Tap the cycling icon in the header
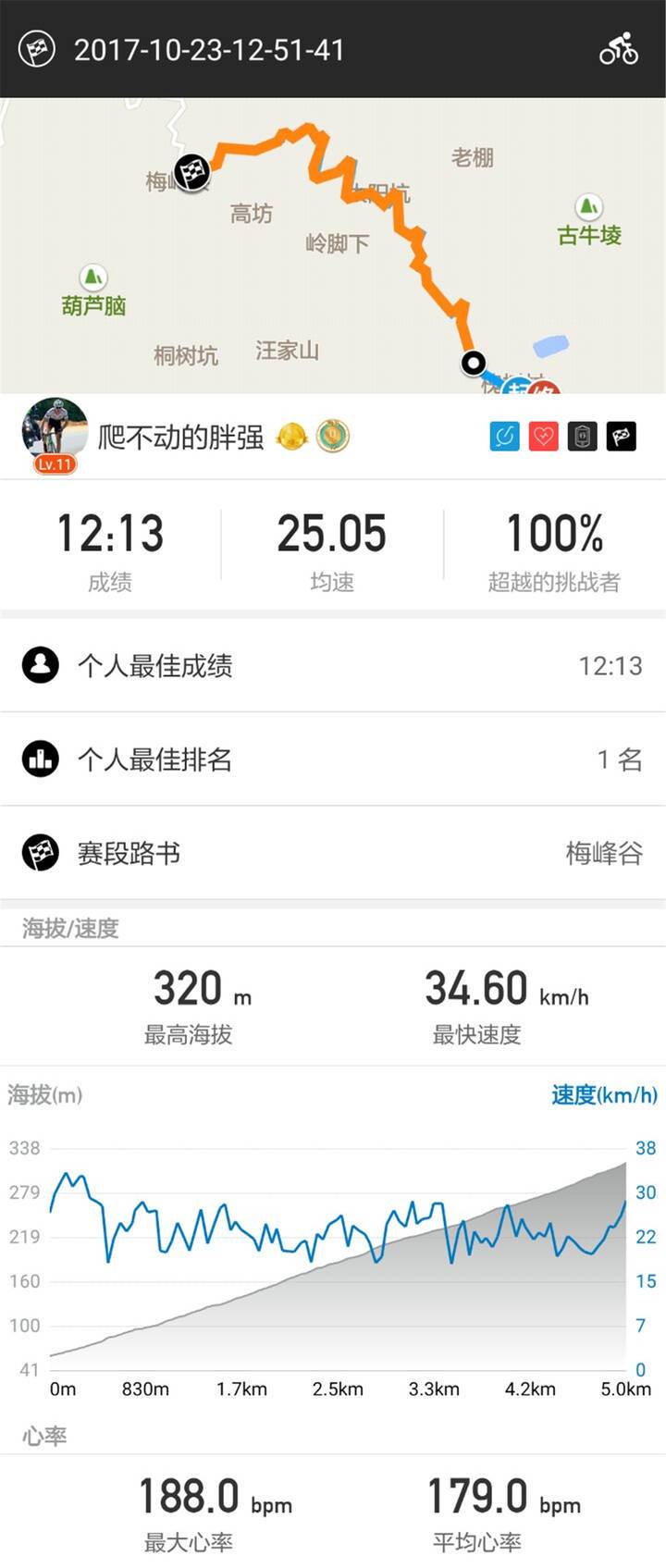This screenshot has width=666, height=1568. tap(618, 49)
